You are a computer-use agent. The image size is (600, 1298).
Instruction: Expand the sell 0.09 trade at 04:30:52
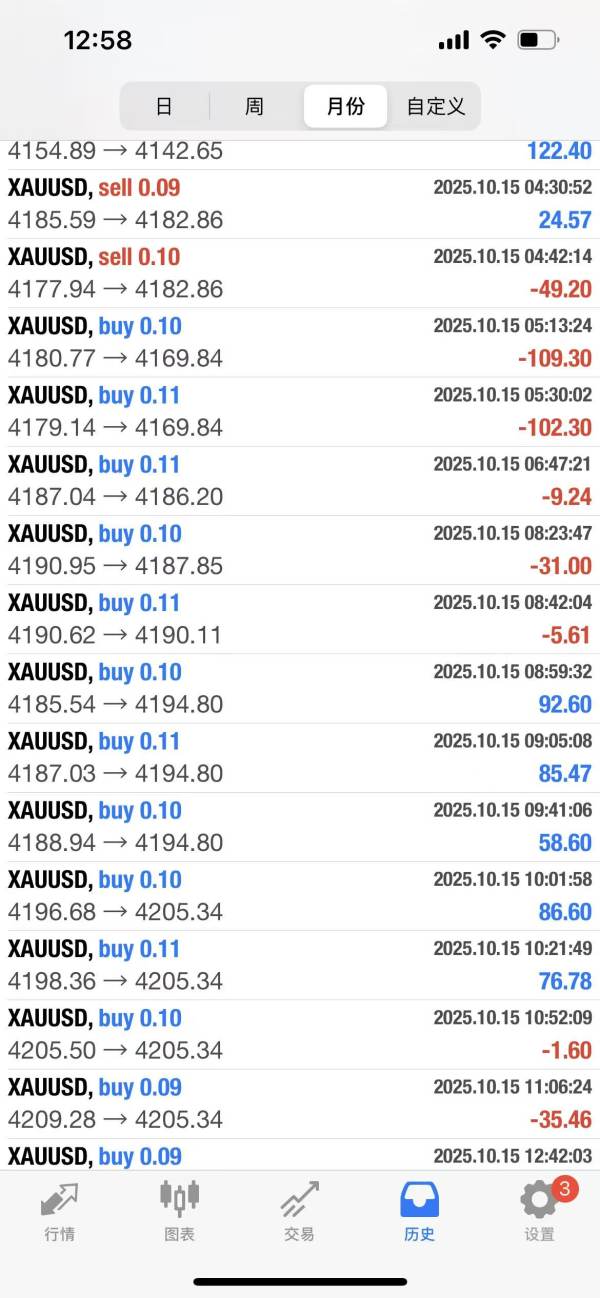click(300, 204)
